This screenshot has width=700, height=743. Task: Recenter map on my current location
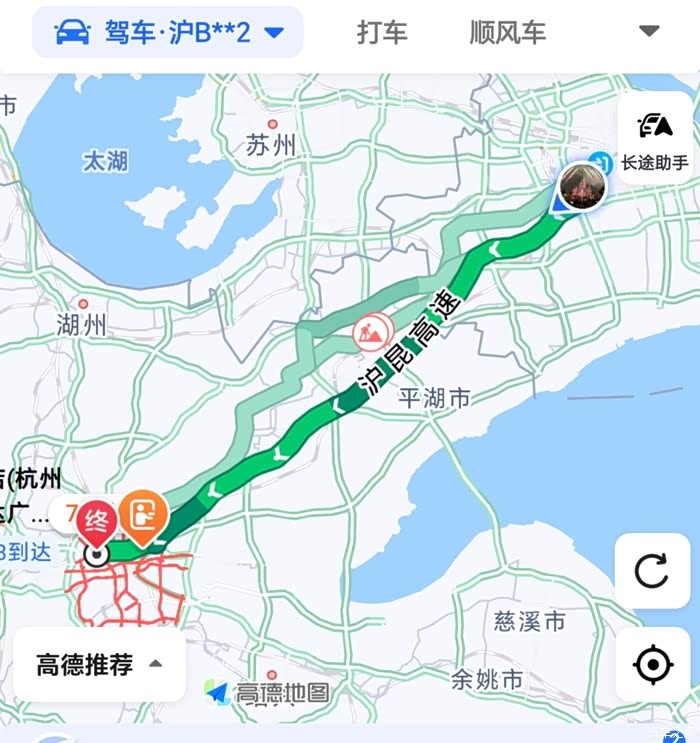pos(652,664)
